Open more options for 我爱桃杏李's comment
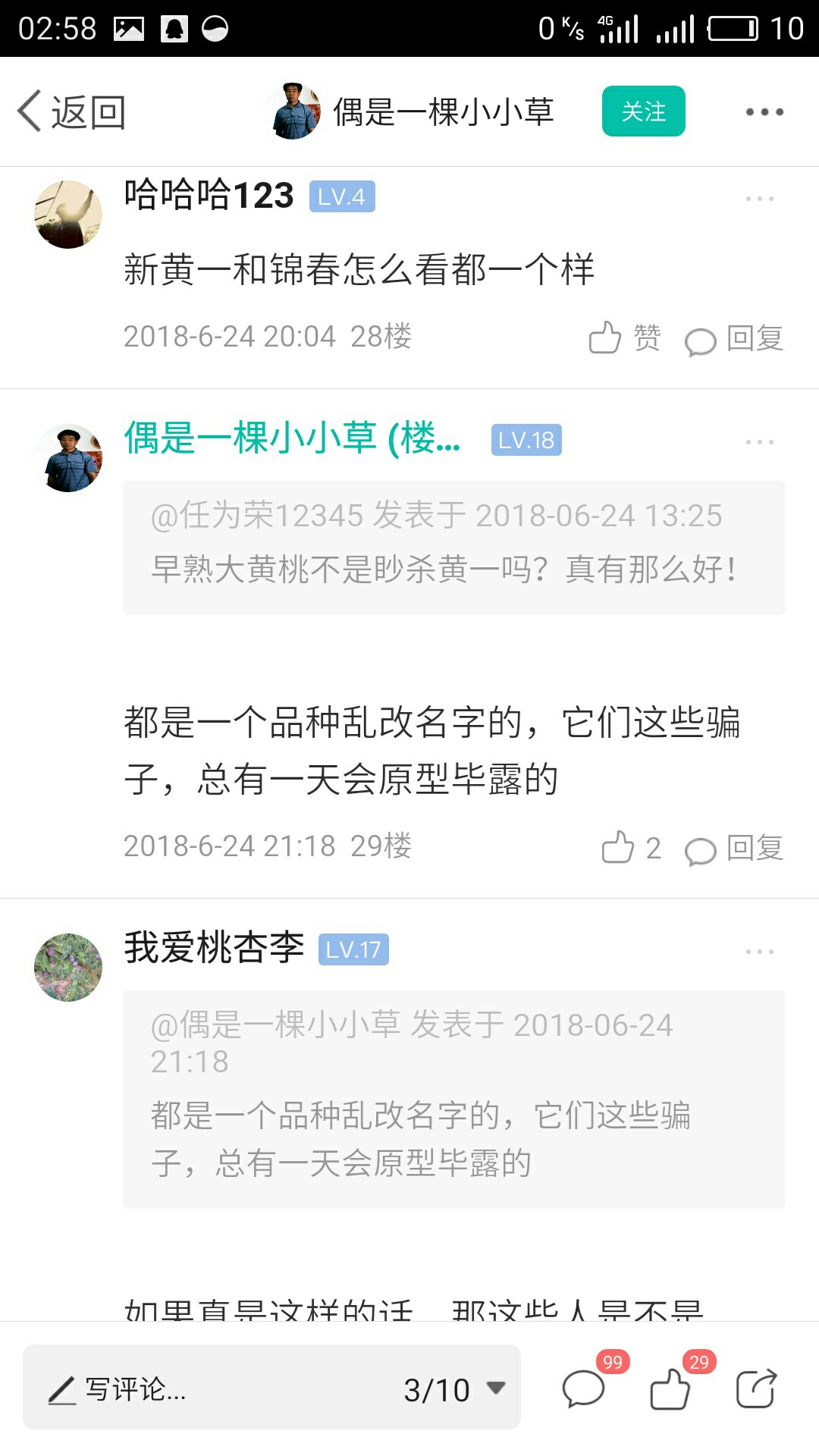The image size is (819, 1456). point(759,952)
